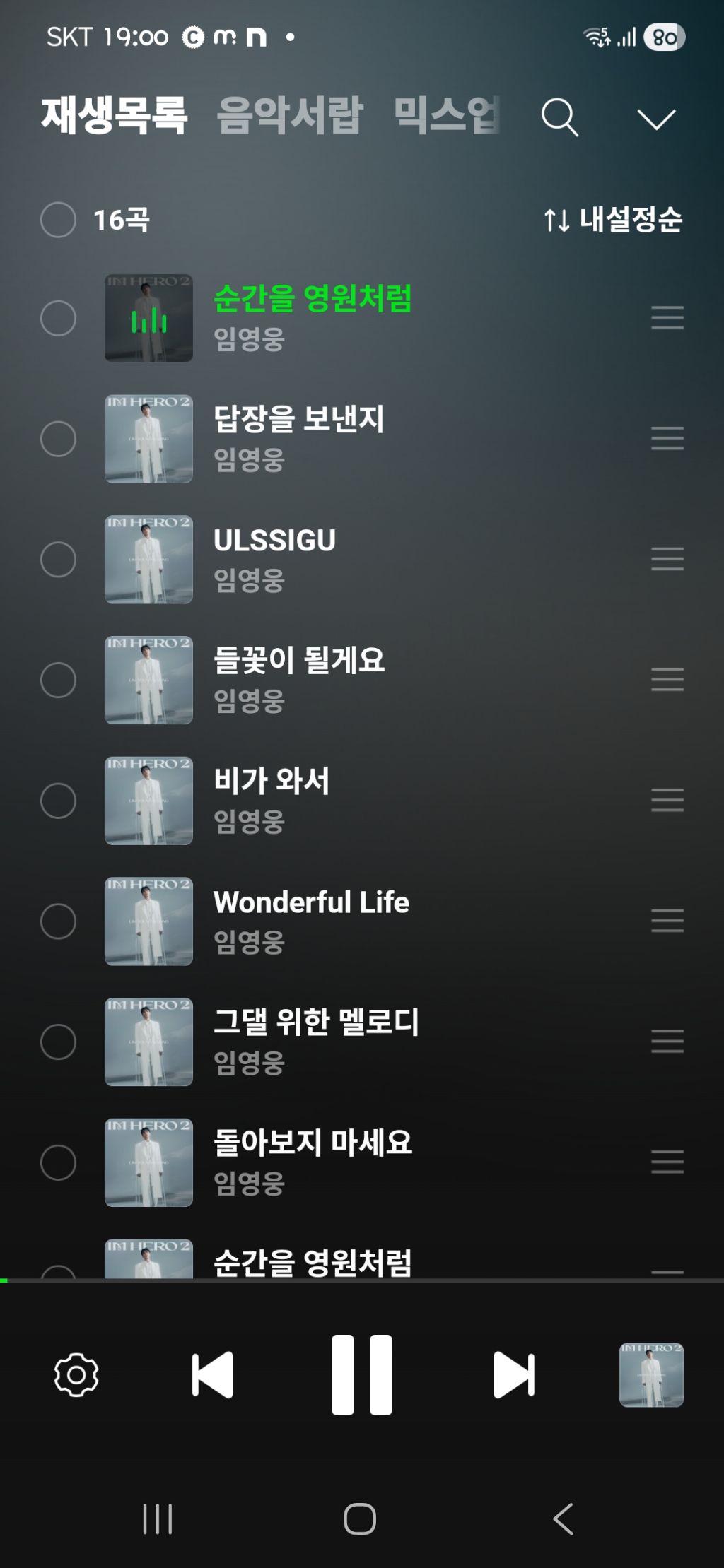Image resolution: width=724 pixels, height=1568 pixels.
Task: Select the checkbox for ULSSIGU
Action: click(x=58, y=560)
